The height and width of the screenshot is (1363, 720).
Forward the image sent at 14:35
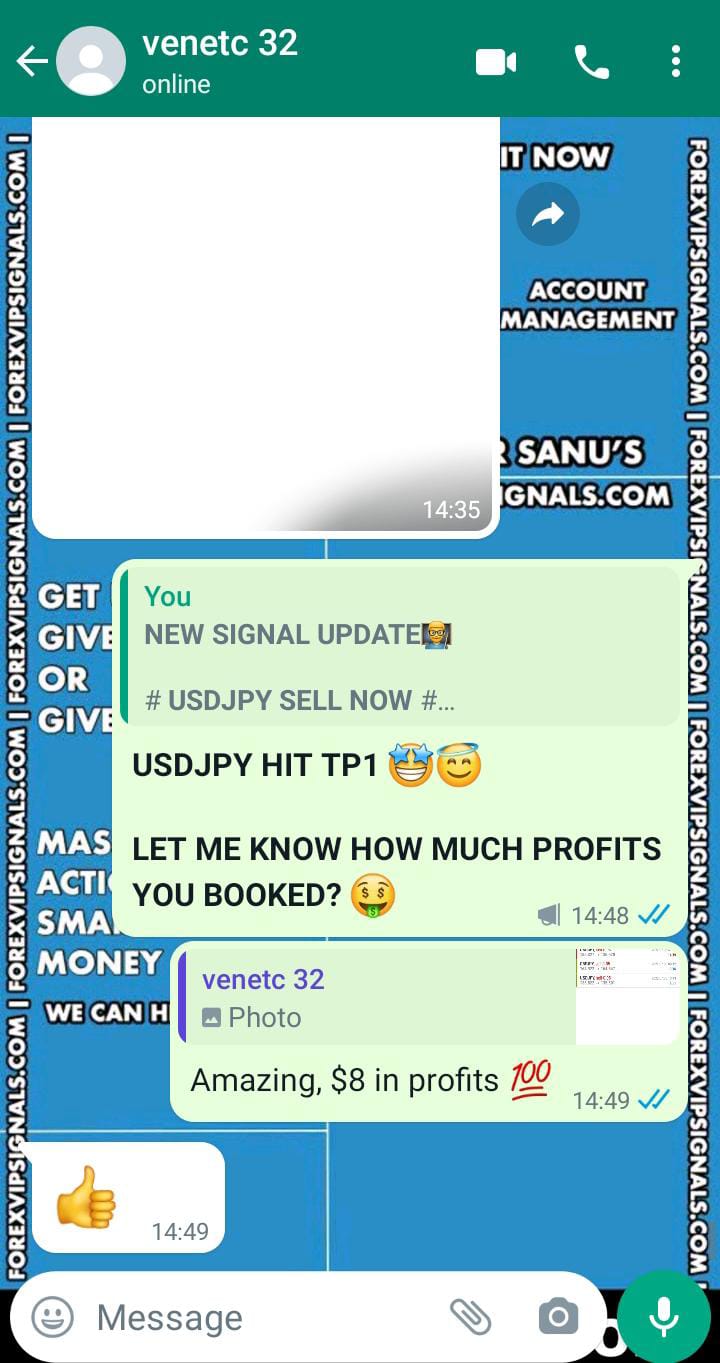click(547, 214)
